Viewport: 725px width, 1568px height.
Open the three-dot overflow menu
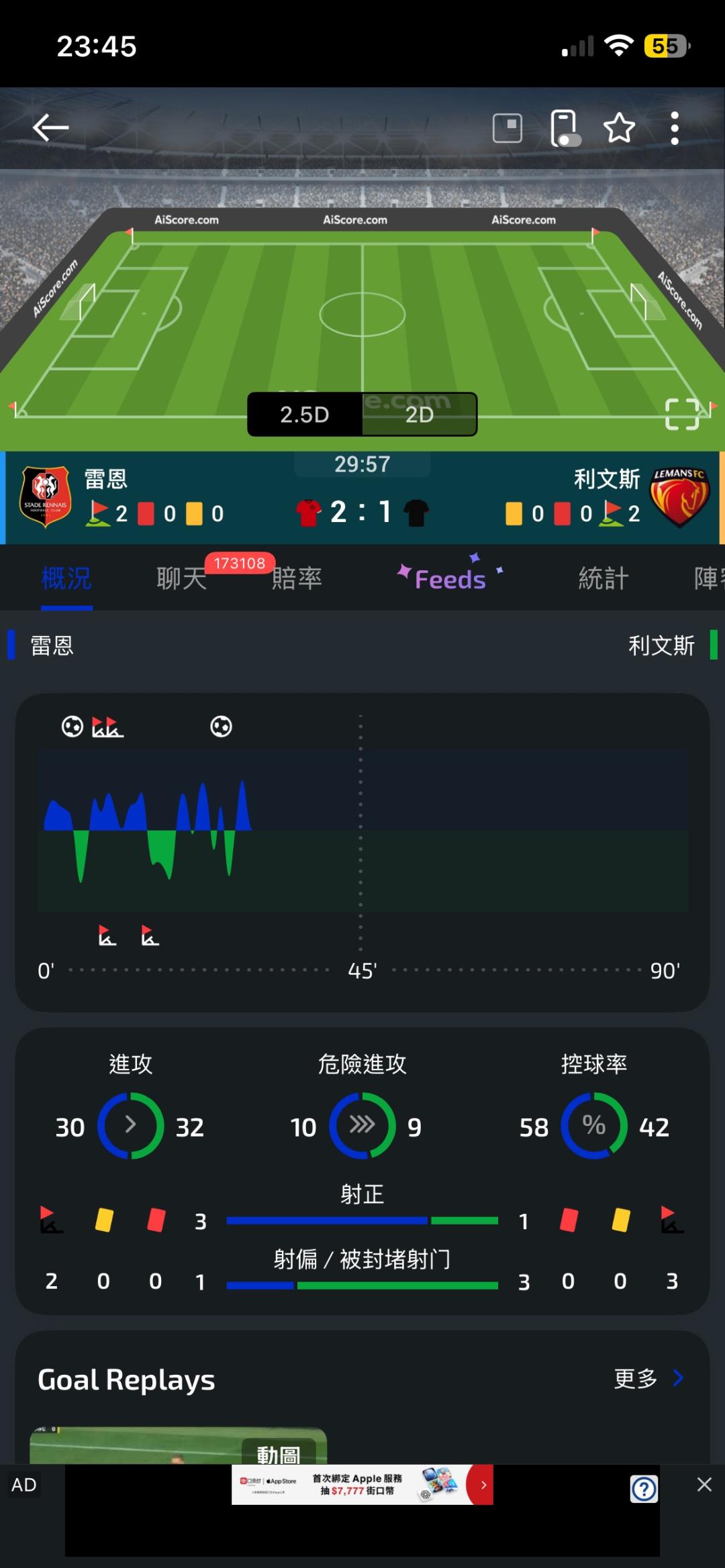[x=675, y=127]
